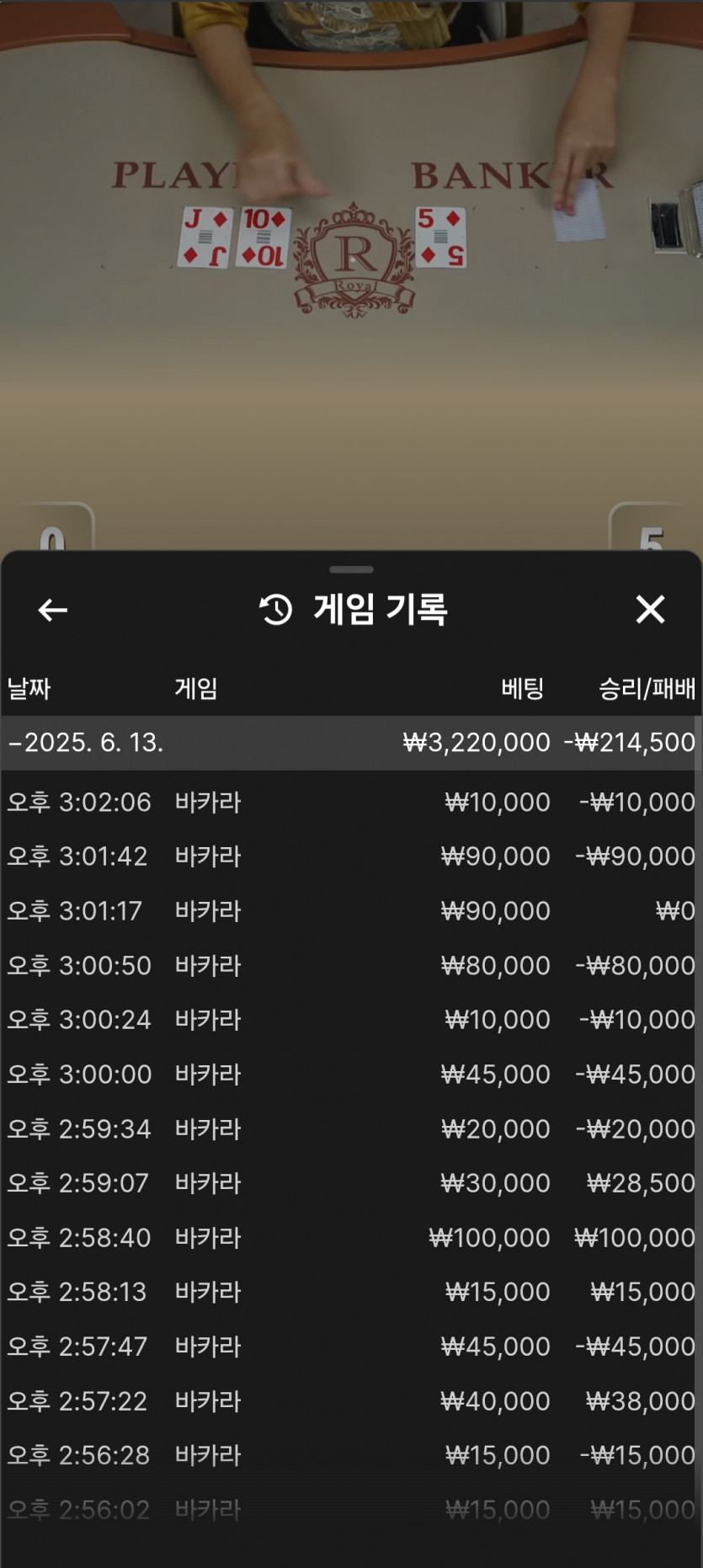Open the 오후 3:00:24 game record
The width and height of the screenshot is (703, 1568).
[x=351, y=1020]
